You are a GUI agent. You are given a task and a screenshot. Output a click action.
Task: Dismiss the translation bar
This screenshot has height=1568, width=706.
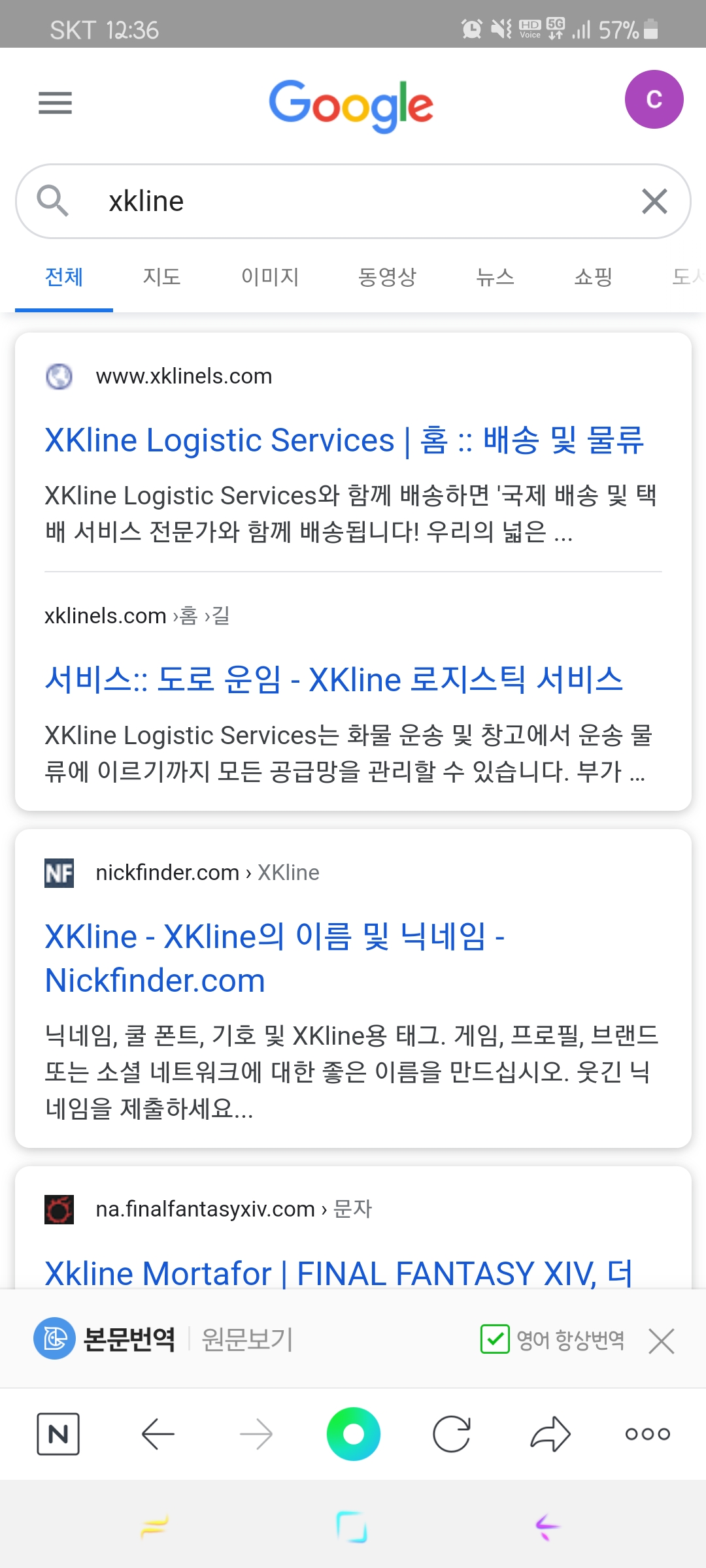tap(662, 1341)
